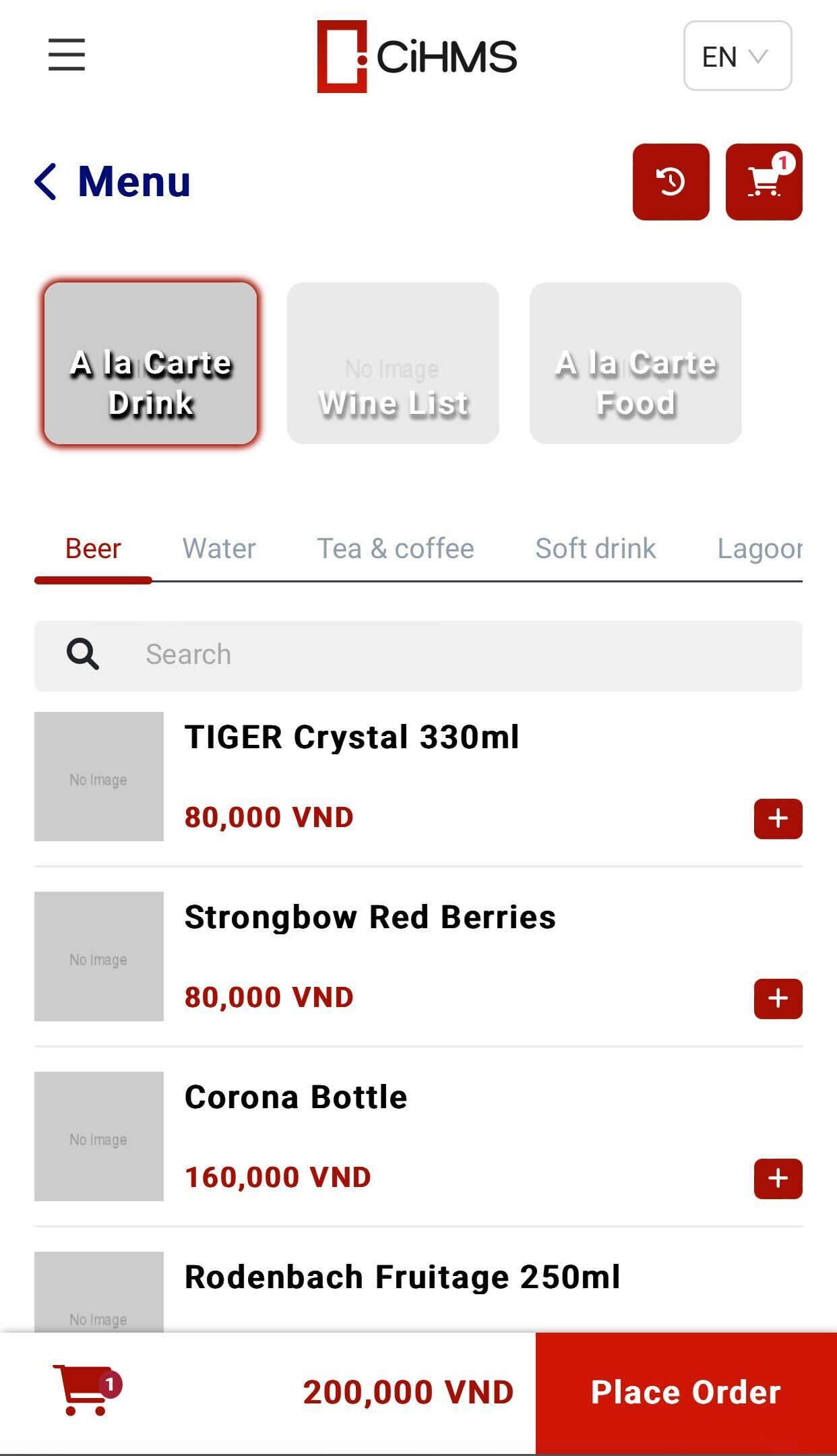Switch to the Water tab
The image size is (837, 1456).
(x=219, y=549)
